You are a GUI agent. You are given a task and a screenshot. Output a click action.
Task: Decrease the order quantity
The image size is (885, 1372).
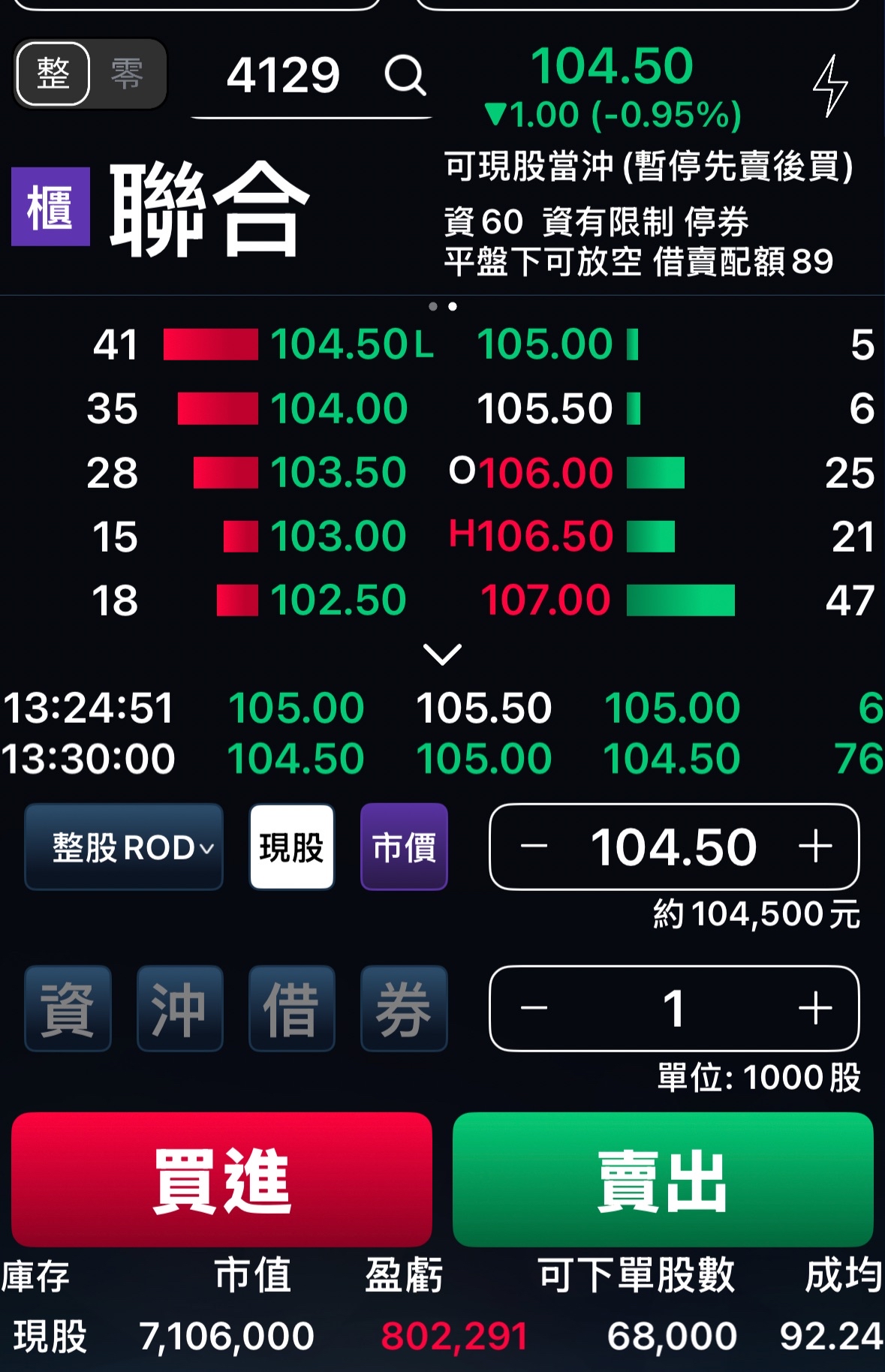click(534, 1008)
